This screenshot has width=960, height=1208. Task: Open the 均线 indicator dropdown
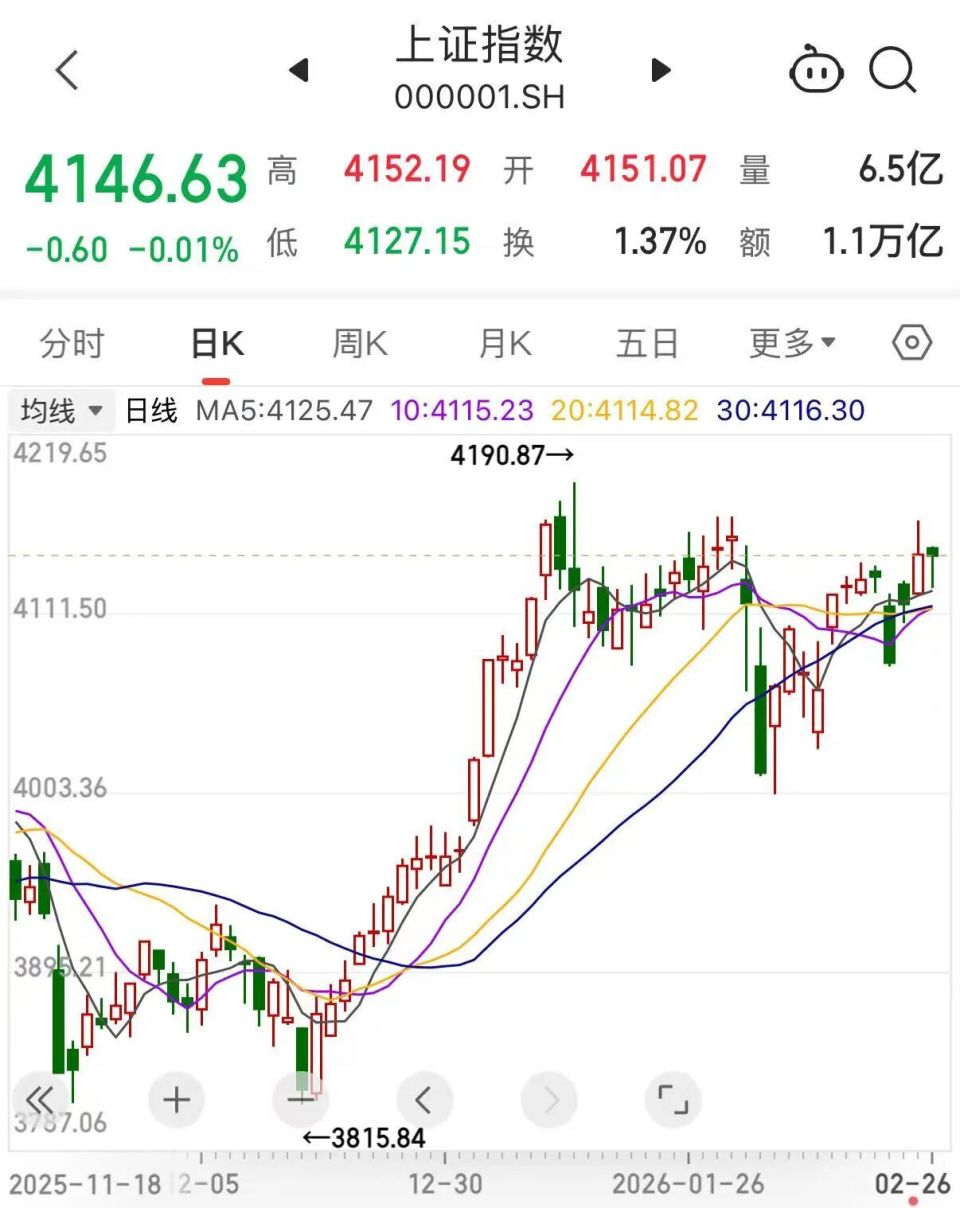click(60, 410)
